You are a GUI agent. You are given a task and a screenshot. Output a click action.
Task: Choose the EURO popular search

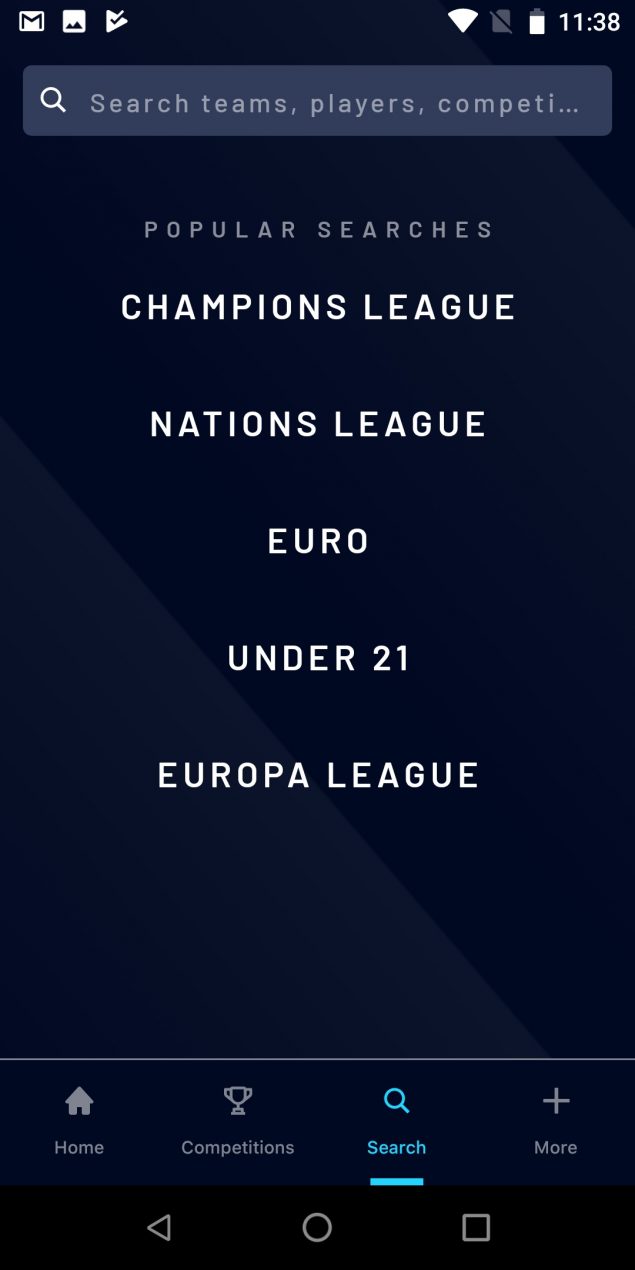click(x=318, y=540)
